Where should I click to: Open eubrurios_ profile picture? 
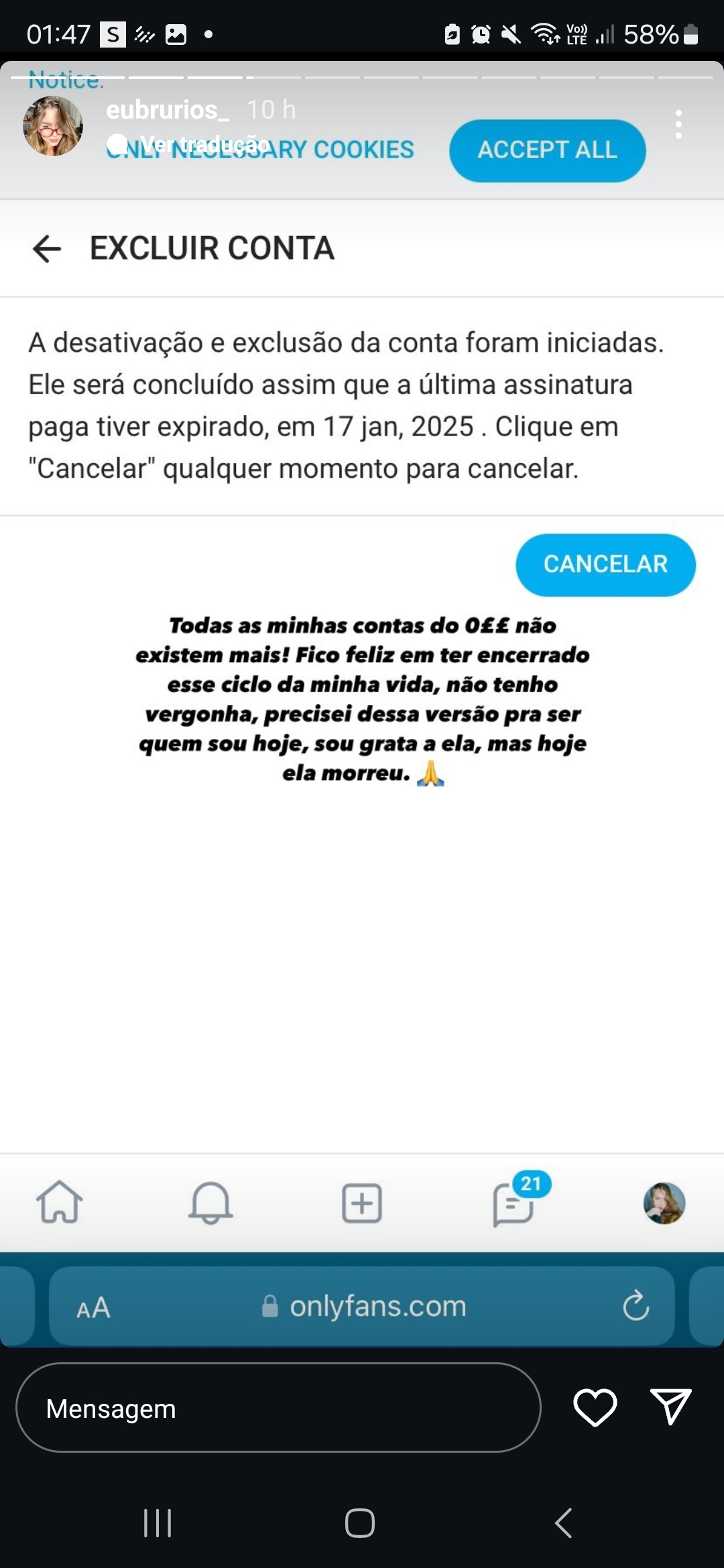(53, 126)
